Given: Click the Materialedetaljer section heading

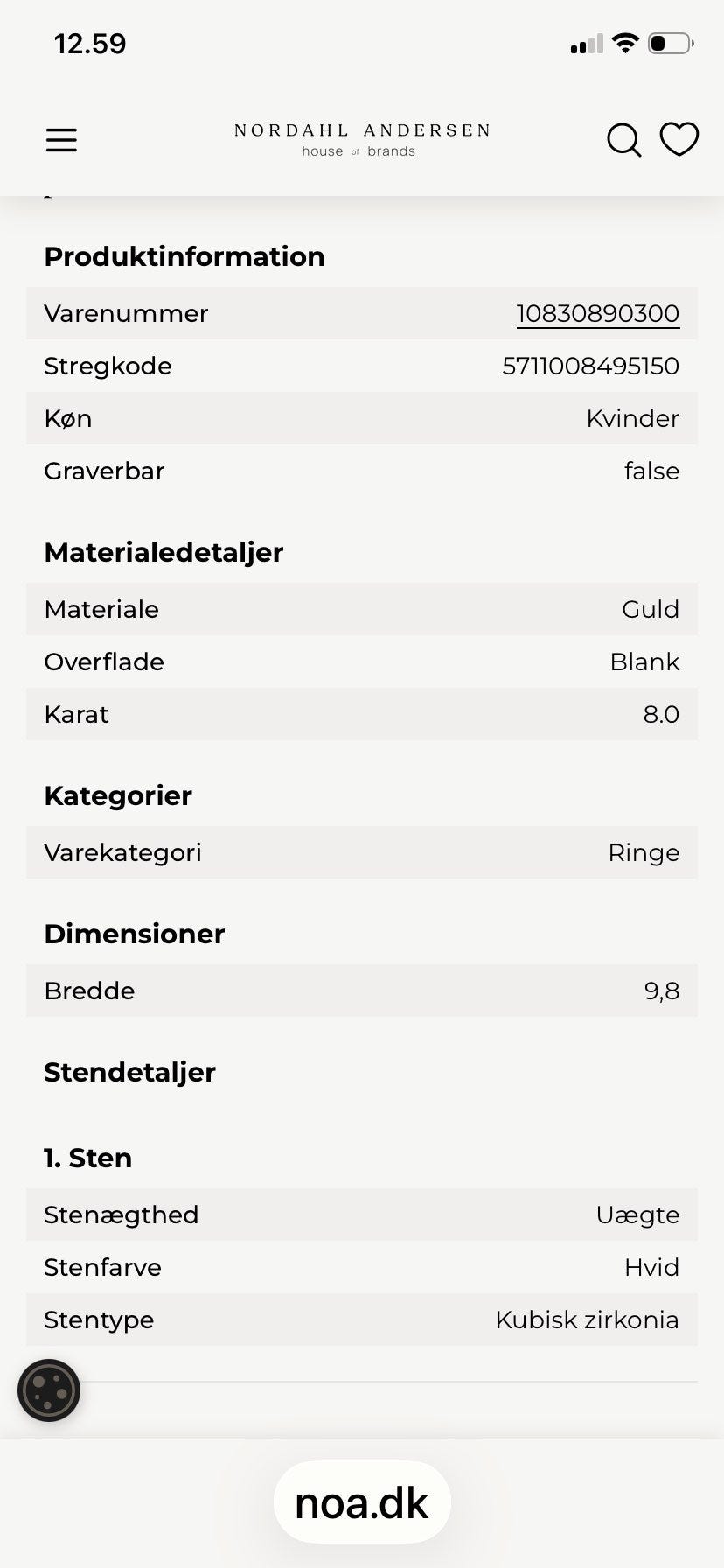Looking at the screenshot, I should (164, 552).
